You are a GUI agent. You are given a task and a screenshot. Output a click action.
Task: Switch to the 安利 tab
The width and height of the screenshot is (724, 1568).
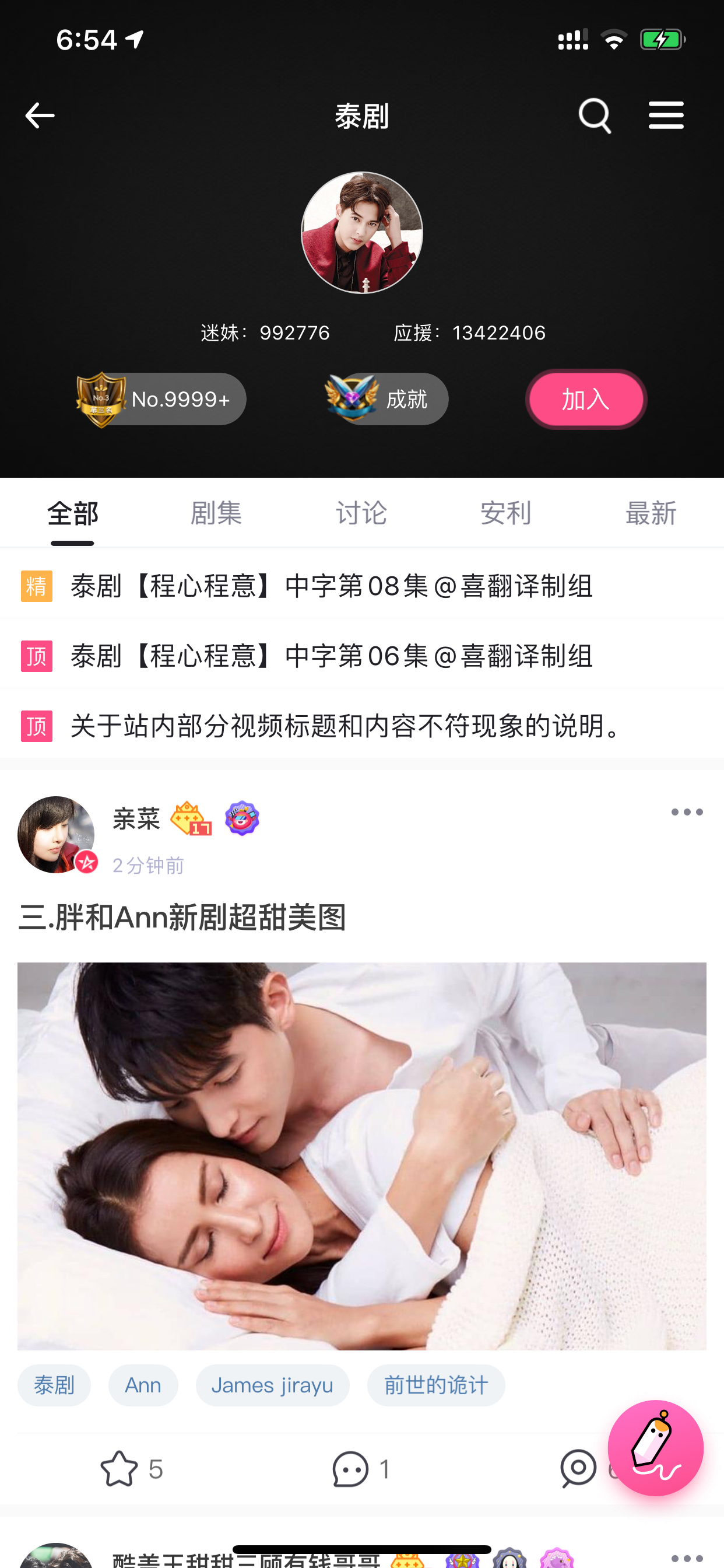click(x=505, y=513)
